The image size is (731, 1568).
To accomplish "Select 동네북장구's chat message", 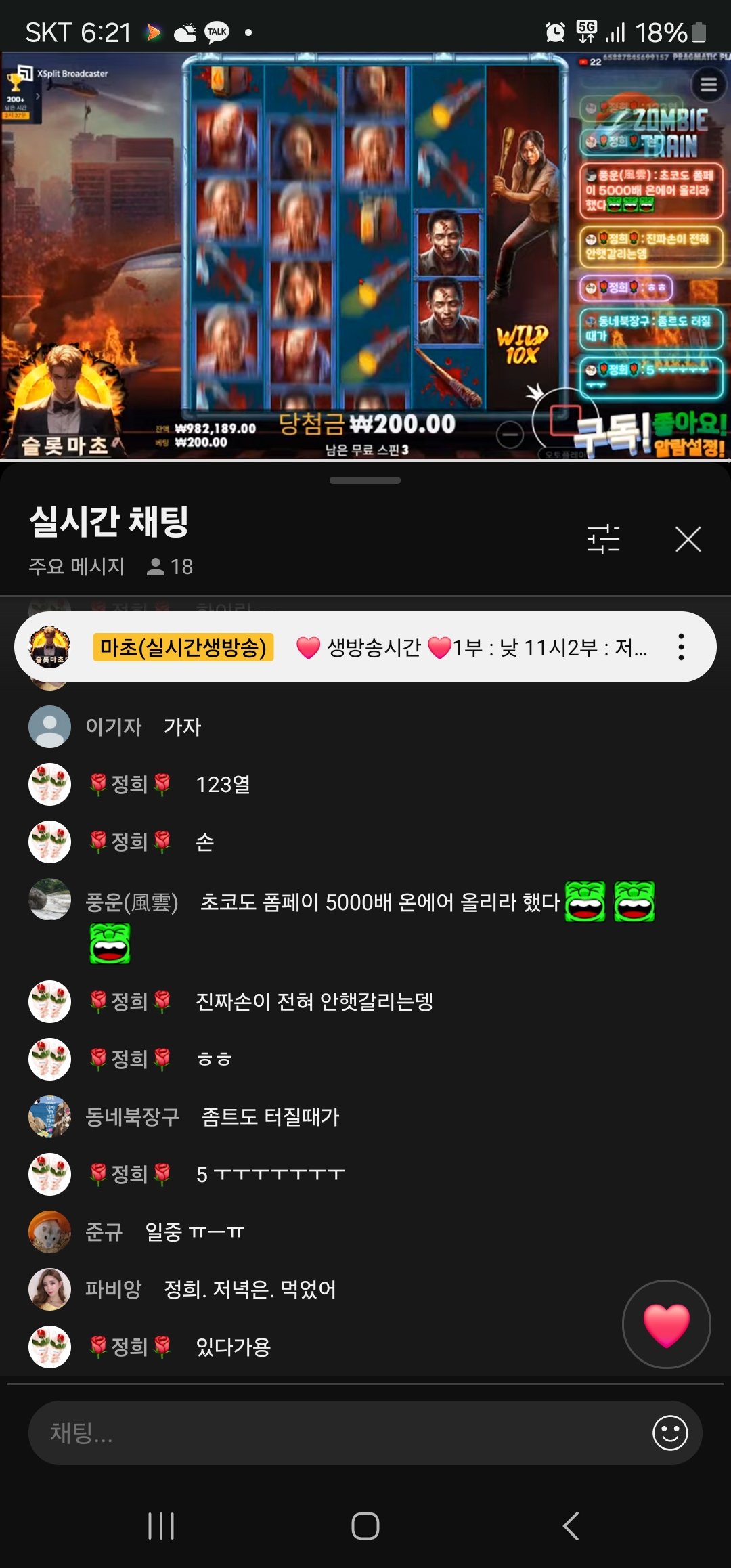I will point(269,1116).
